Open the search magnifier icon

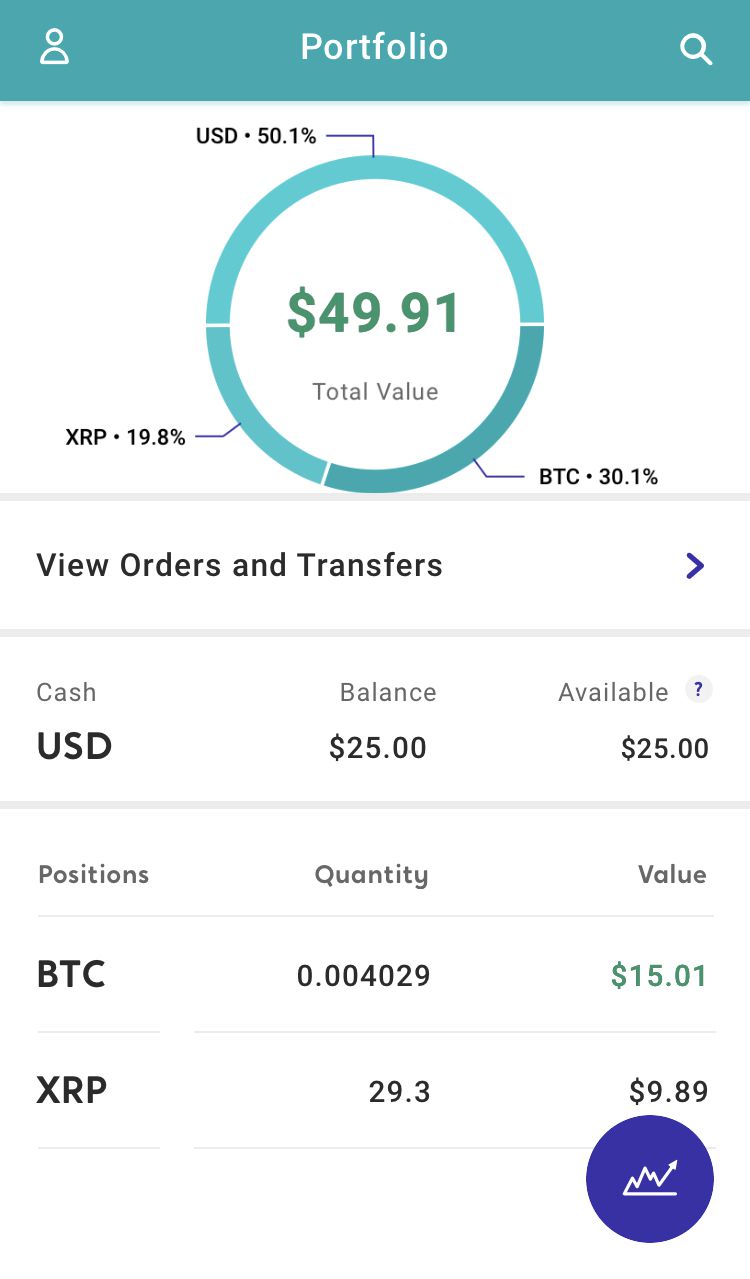pos(695,49)
